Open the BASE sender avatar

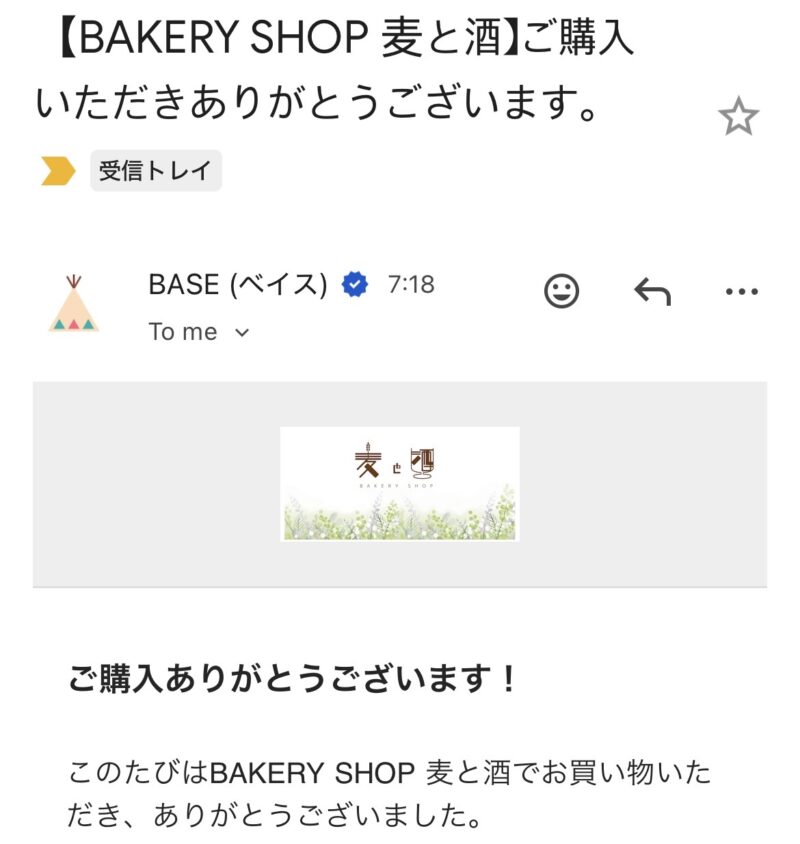tap(74, 305)
